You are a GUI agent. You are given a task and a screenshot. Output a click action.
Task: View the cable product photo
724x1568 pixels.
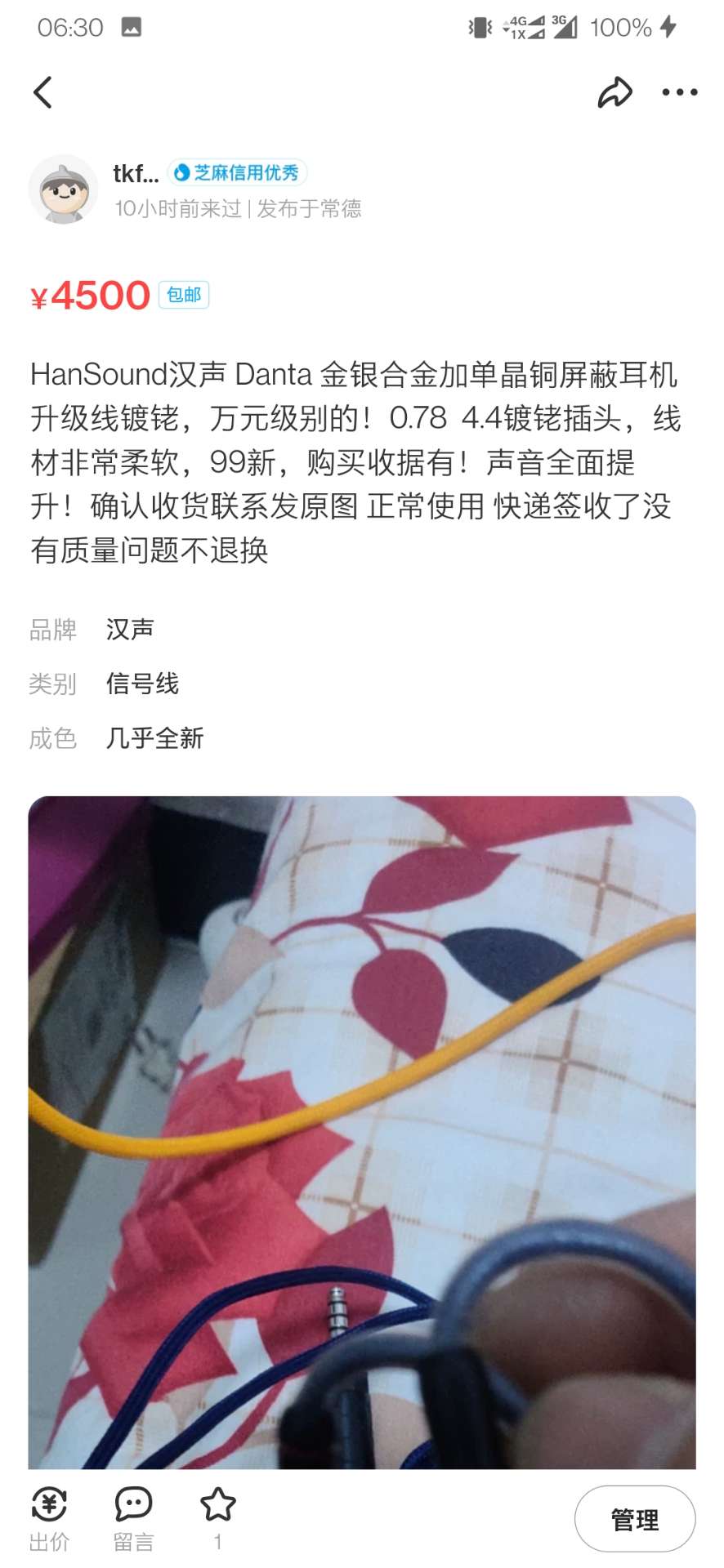pos(362,1131)
